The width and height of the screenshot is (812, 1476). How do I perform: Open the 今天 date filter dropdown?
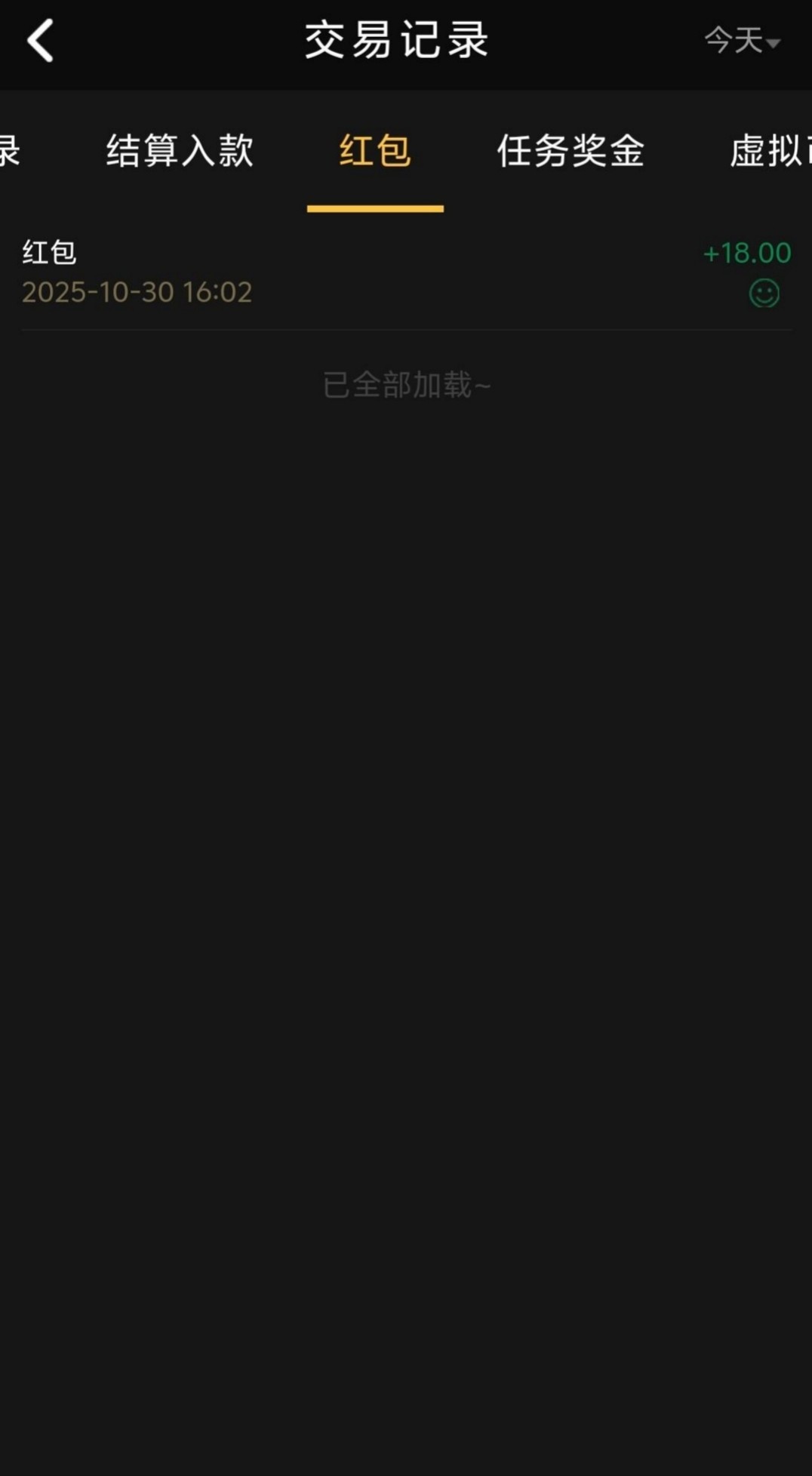pyautogui.click(x=742, y=41)
